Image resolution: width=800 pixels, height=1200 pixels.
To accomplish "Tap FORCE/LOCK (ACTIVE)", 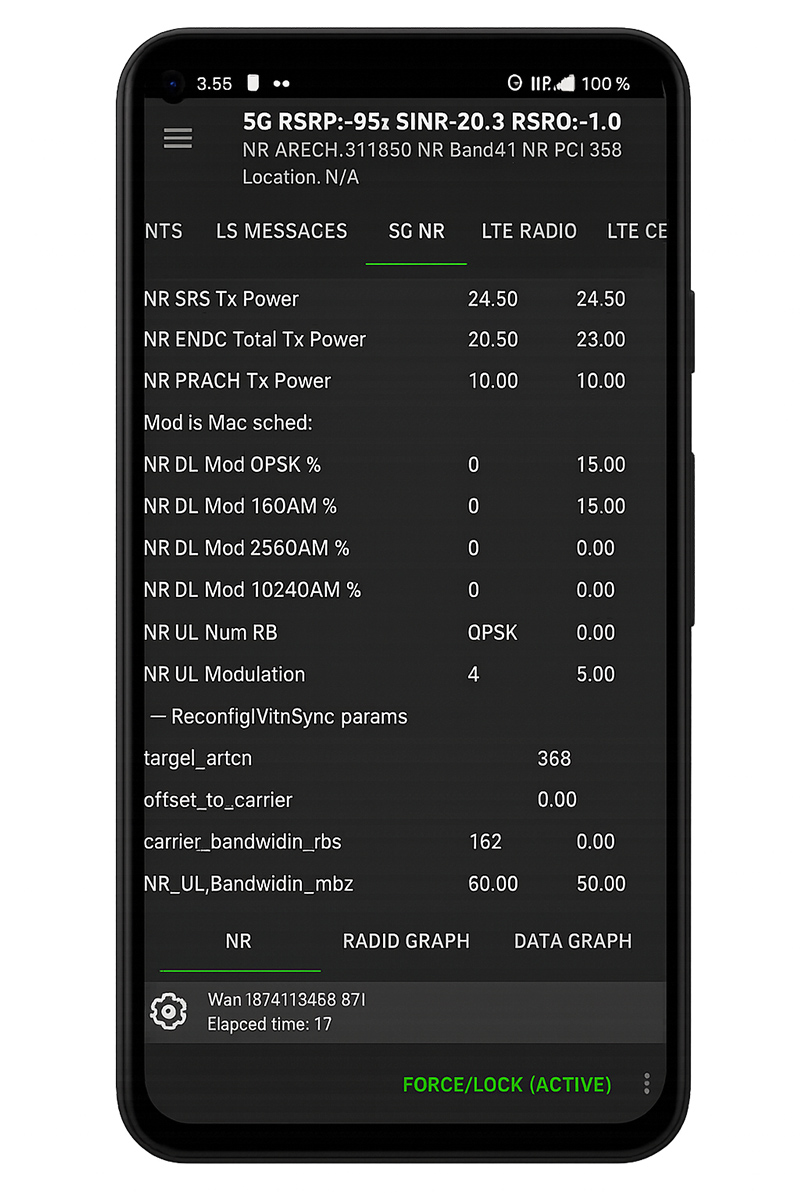I will pyautogui.click(x=507, y=1085).
